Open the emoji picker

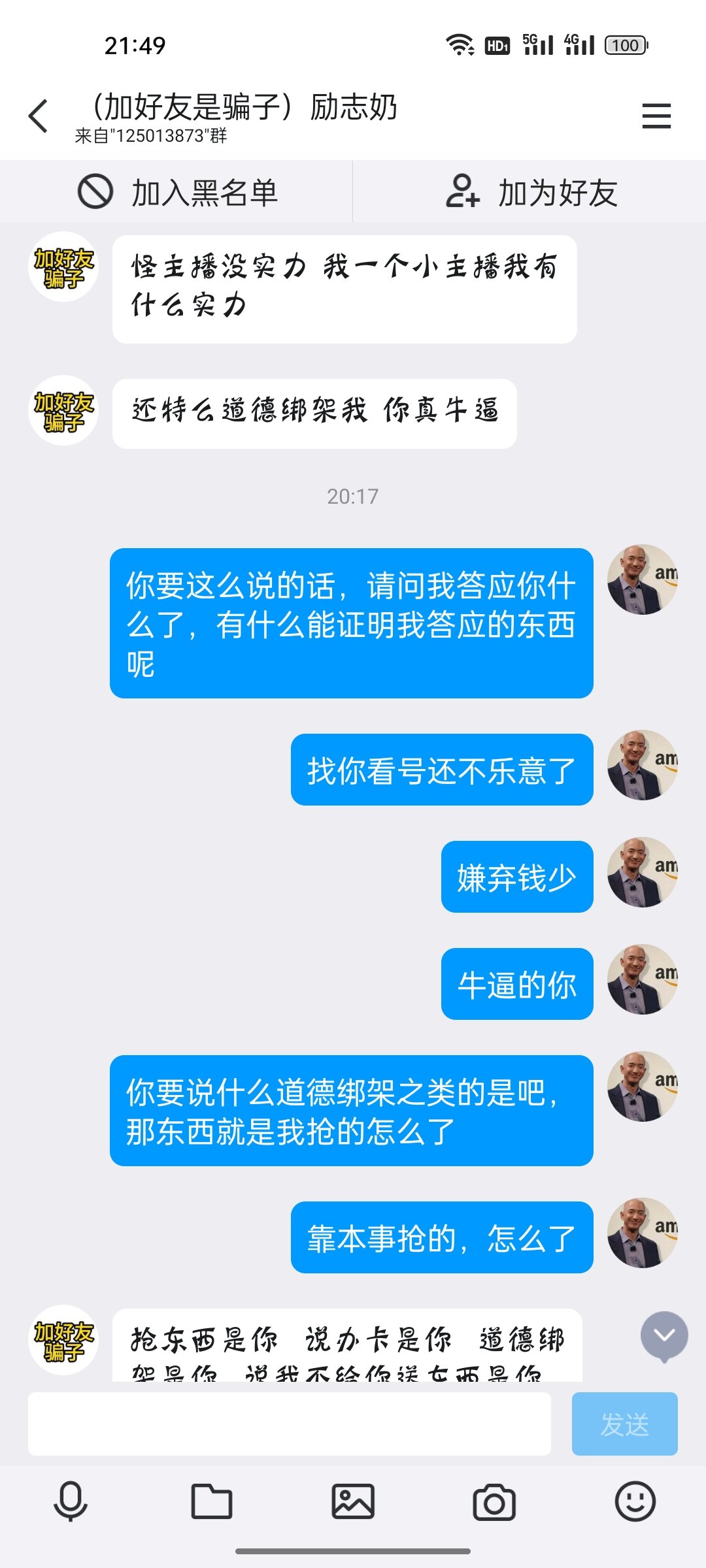635,1501
